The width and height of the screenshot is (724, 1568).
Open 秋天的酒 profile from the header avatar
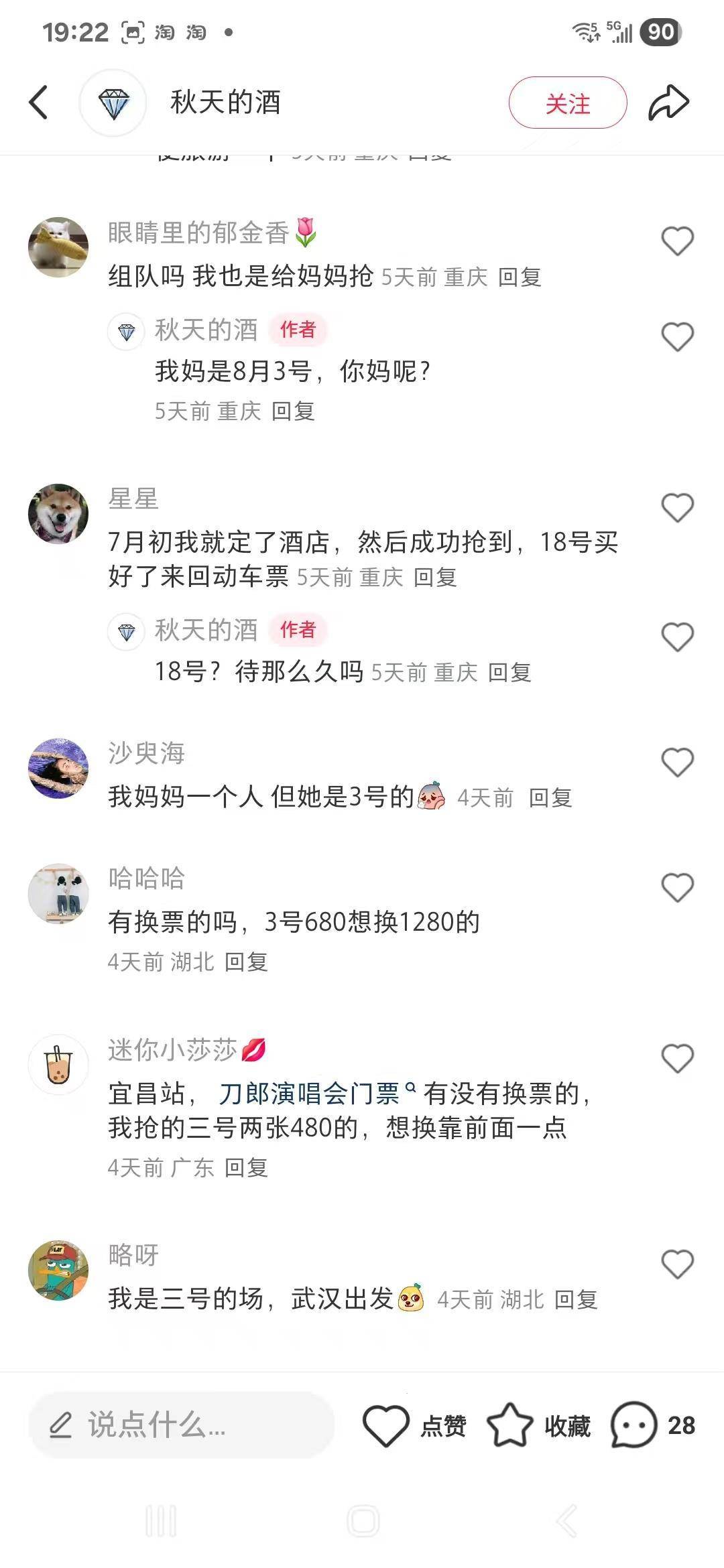click(113, 103)
